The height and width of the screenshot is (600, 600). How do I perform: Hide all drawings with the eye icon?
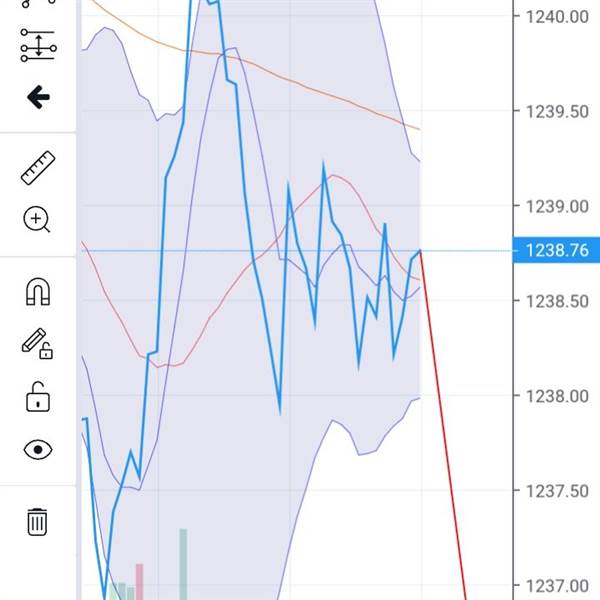(x=37, y=449)
